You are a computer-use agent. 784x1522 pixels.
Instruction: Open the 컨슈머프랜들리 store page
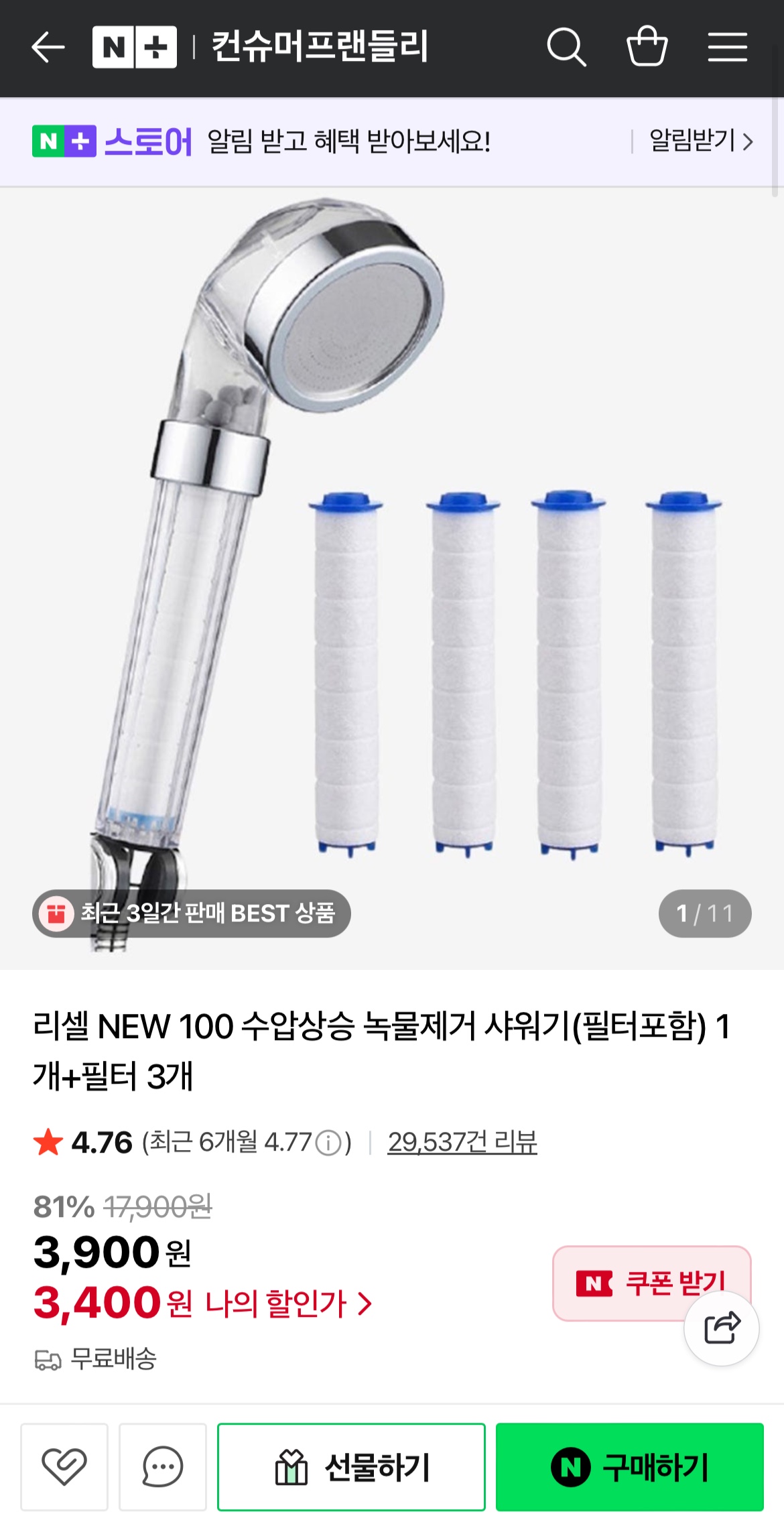320,48
